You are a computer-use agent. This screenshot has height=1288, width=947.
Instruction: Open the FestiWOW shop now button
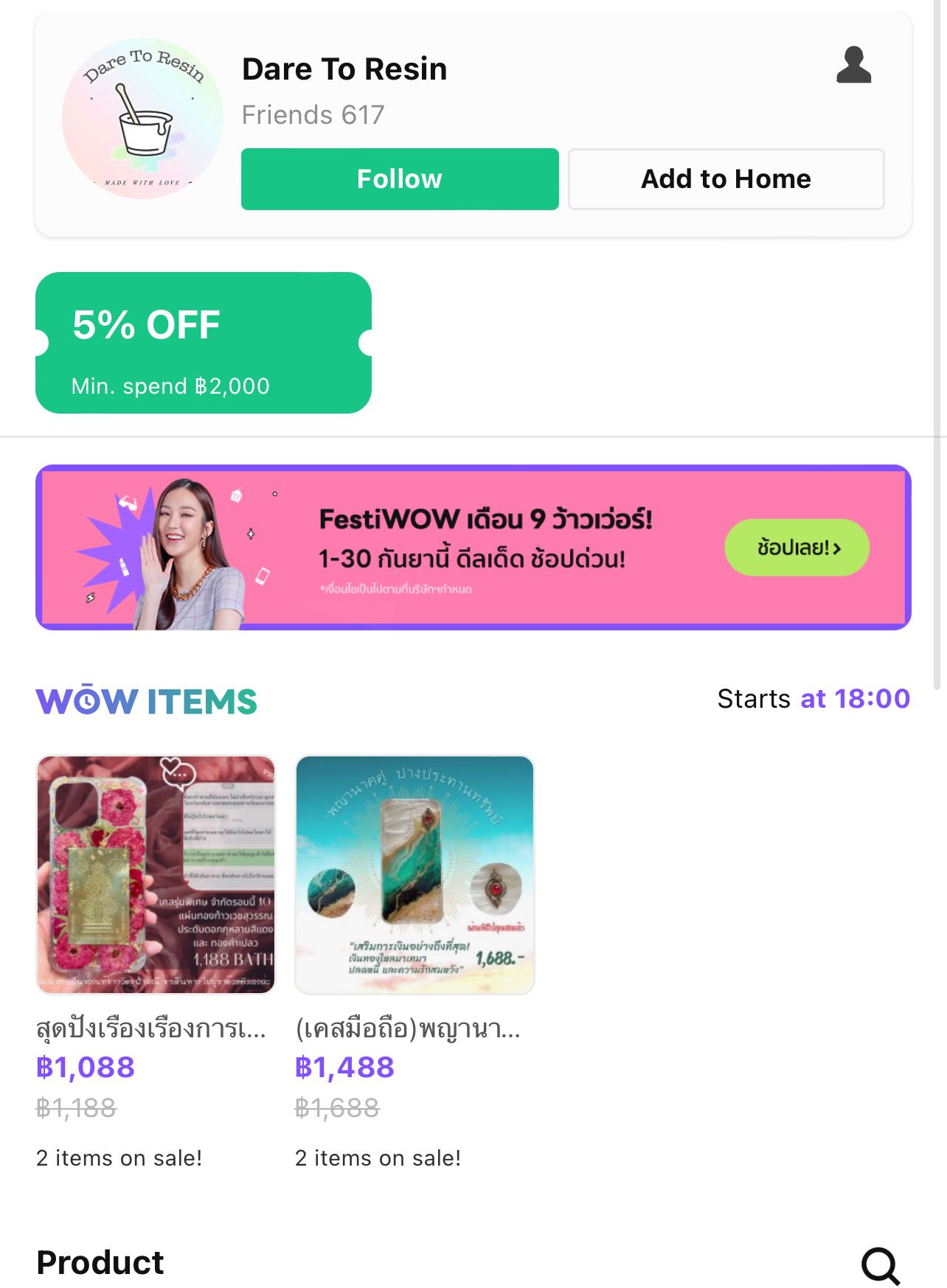pyautogui.click(x=797, y=548)
